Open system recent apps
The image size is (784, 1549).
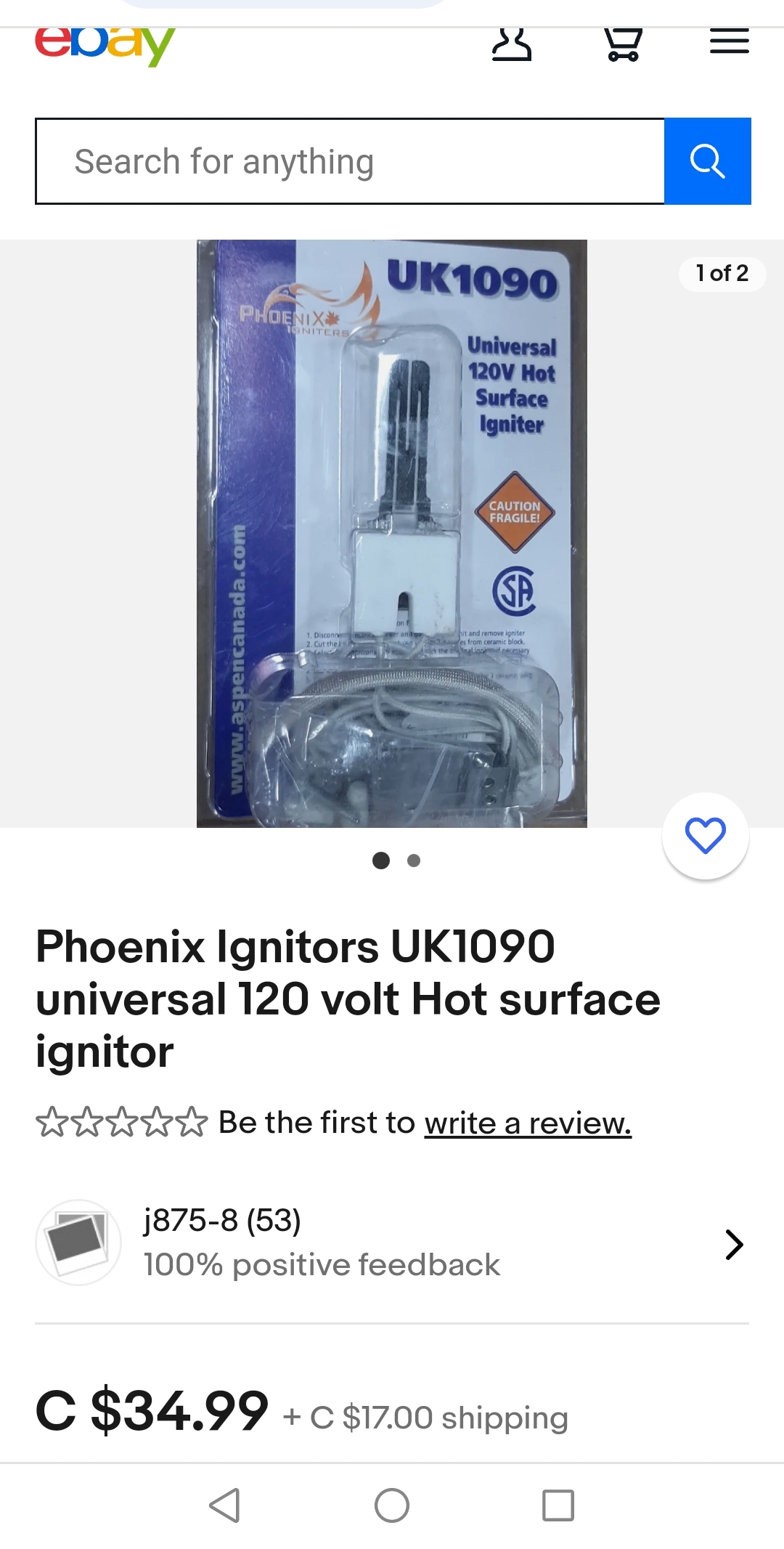coord(558,1505)
